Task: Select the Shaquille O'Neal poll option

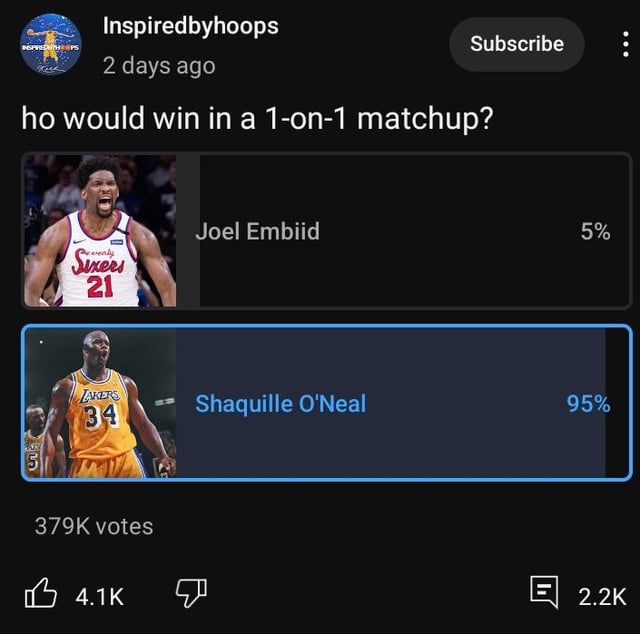Action: [326, 403]
